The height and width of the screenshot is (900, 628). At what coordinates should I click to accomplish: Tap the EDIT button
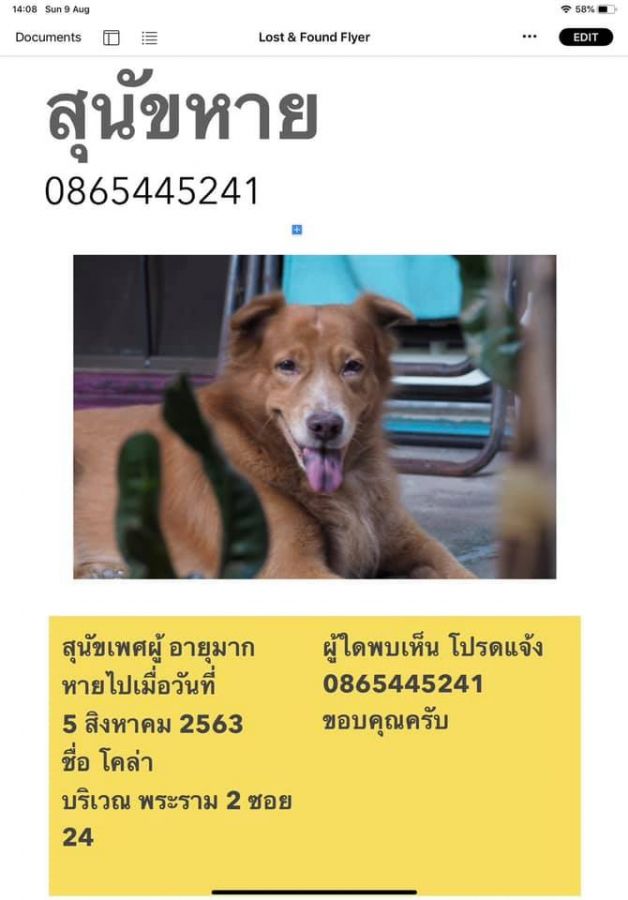(585, 37)
